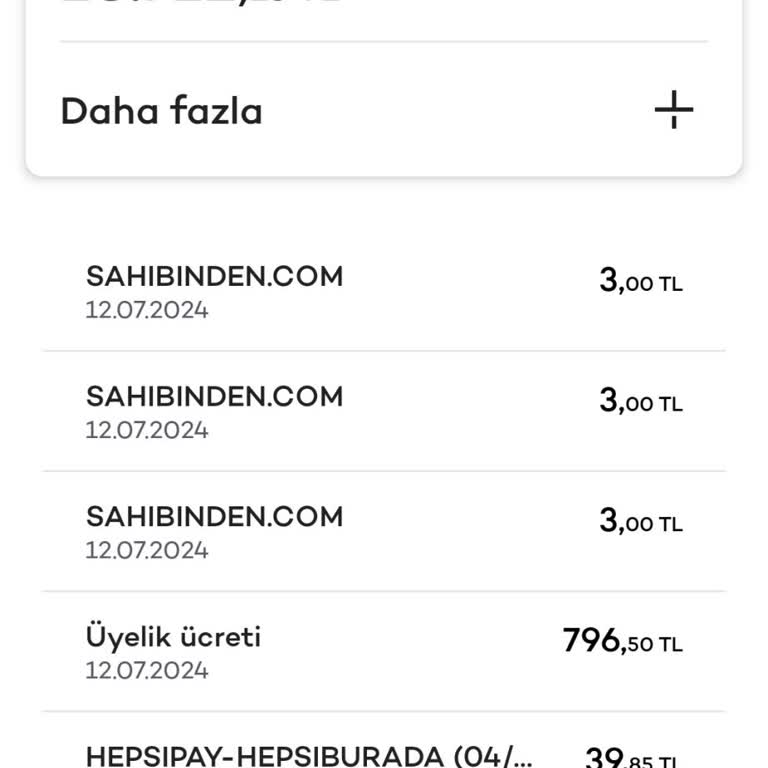Expand the Daha fazla section
This screenshot has height=768, width=768.
pyautogui.click(x=673, y=110)
